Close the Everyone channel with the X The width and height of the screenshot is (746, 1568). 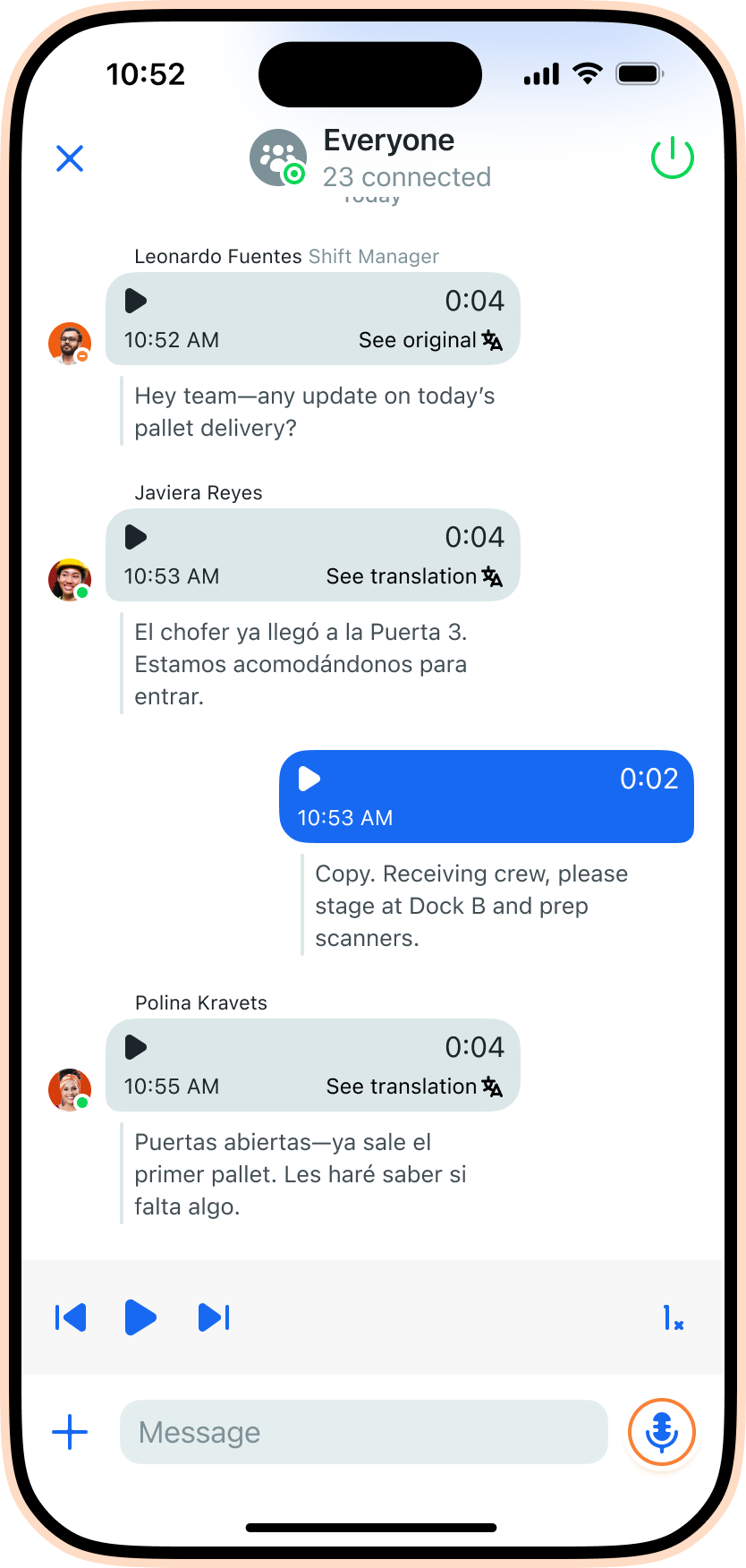(x=69, y=158)
